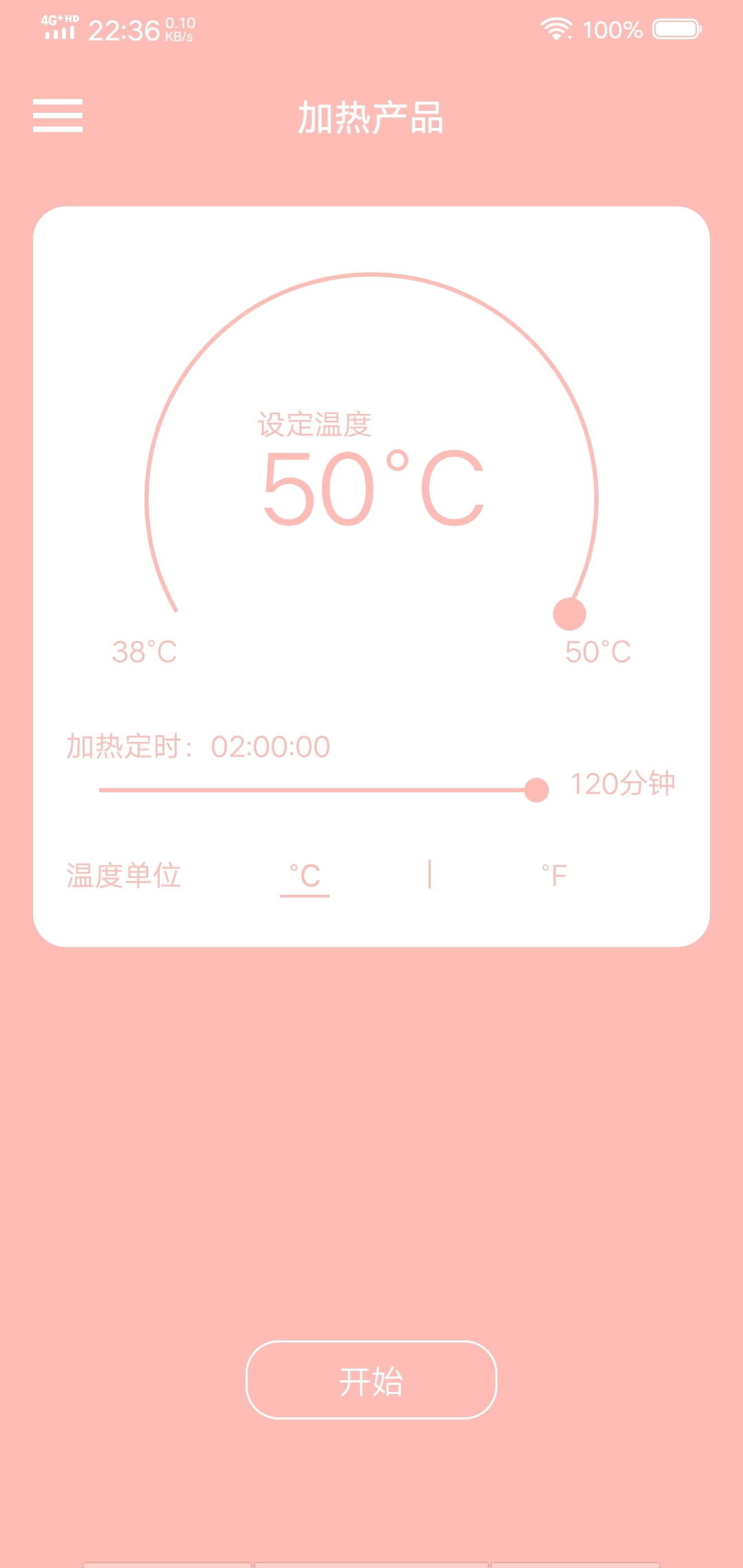Tap the 加热产品 title text
This screenshot has width=743, height=1568.
(x=371, y=116)
